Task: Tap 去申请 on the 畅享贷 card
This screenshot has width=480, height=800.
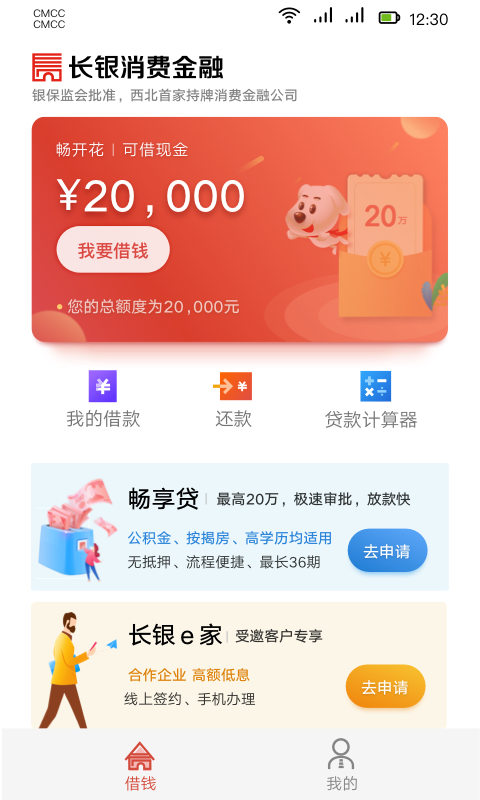Action: [x=387, y=551]
